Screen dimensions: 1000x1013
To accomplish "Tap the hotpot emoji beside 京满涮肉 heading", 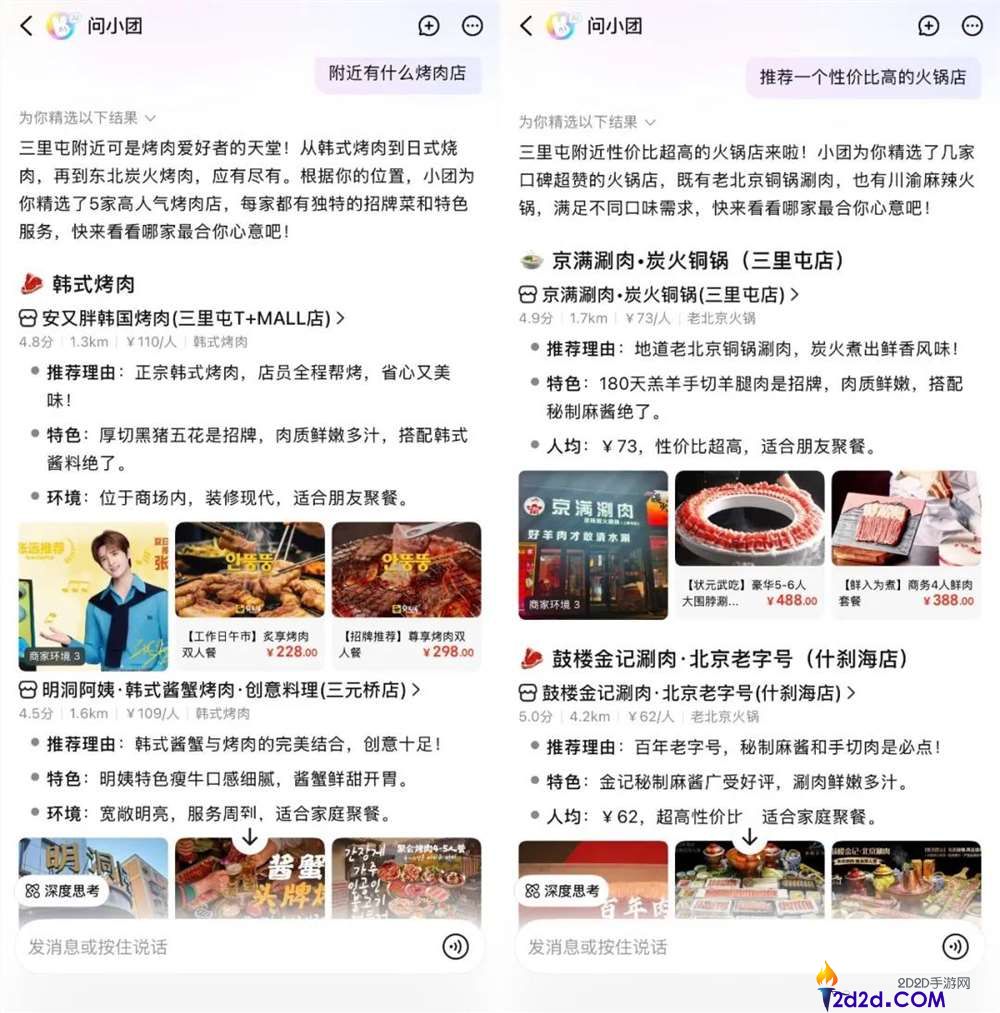I will point(531,259).
